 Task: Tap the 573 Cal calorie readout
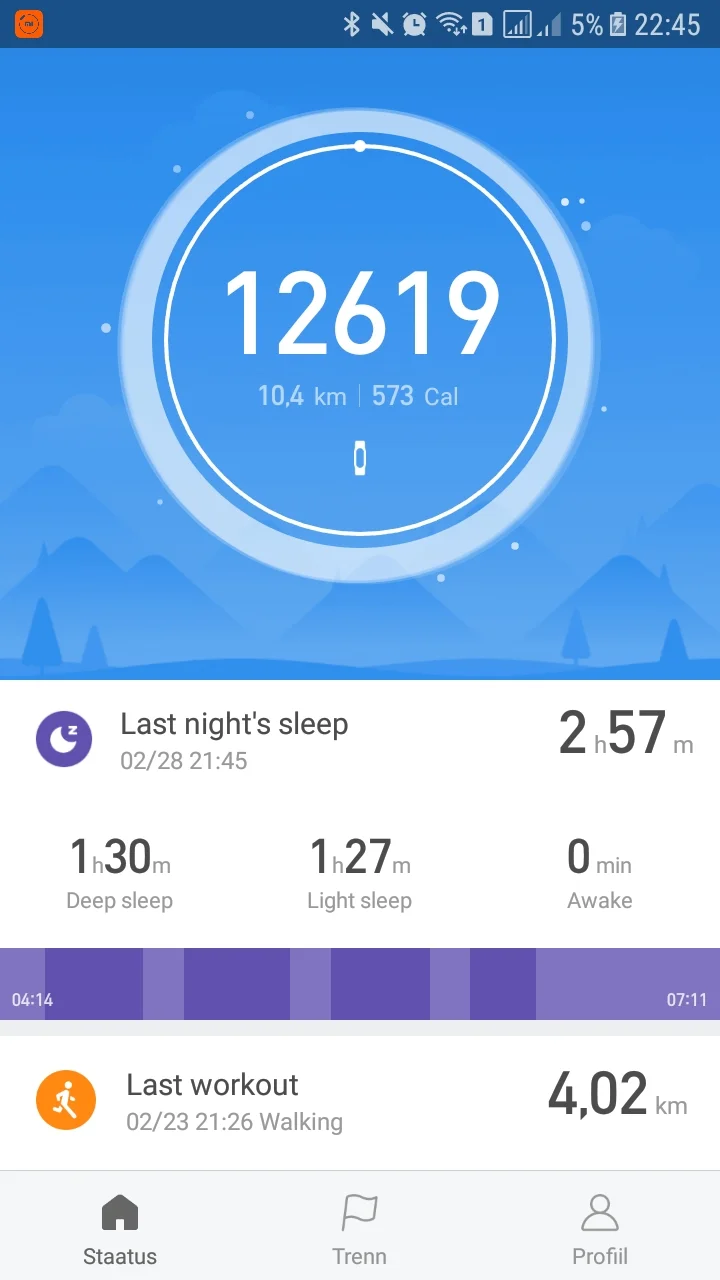coord(413,396)
